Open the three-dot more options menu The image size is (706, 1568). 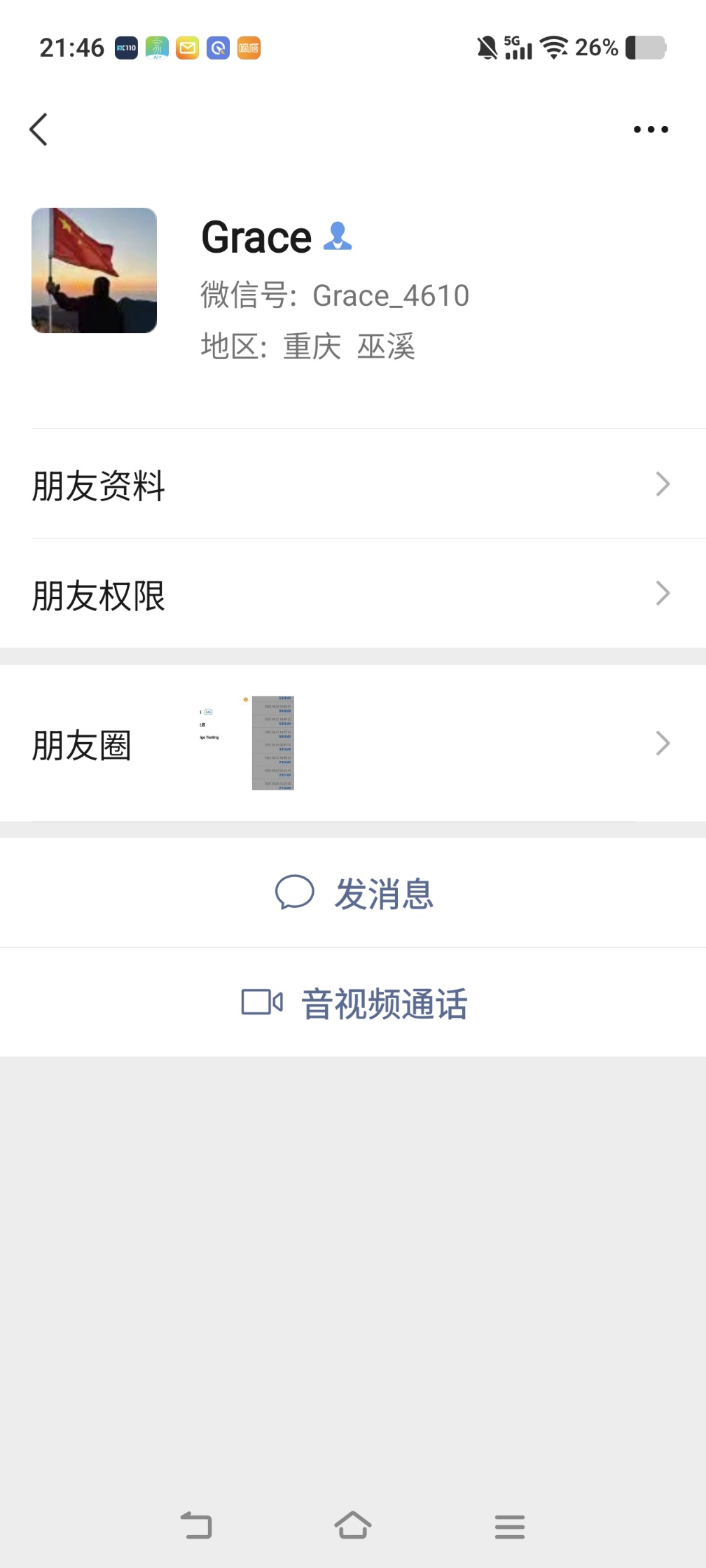click(x=651, y=129)
